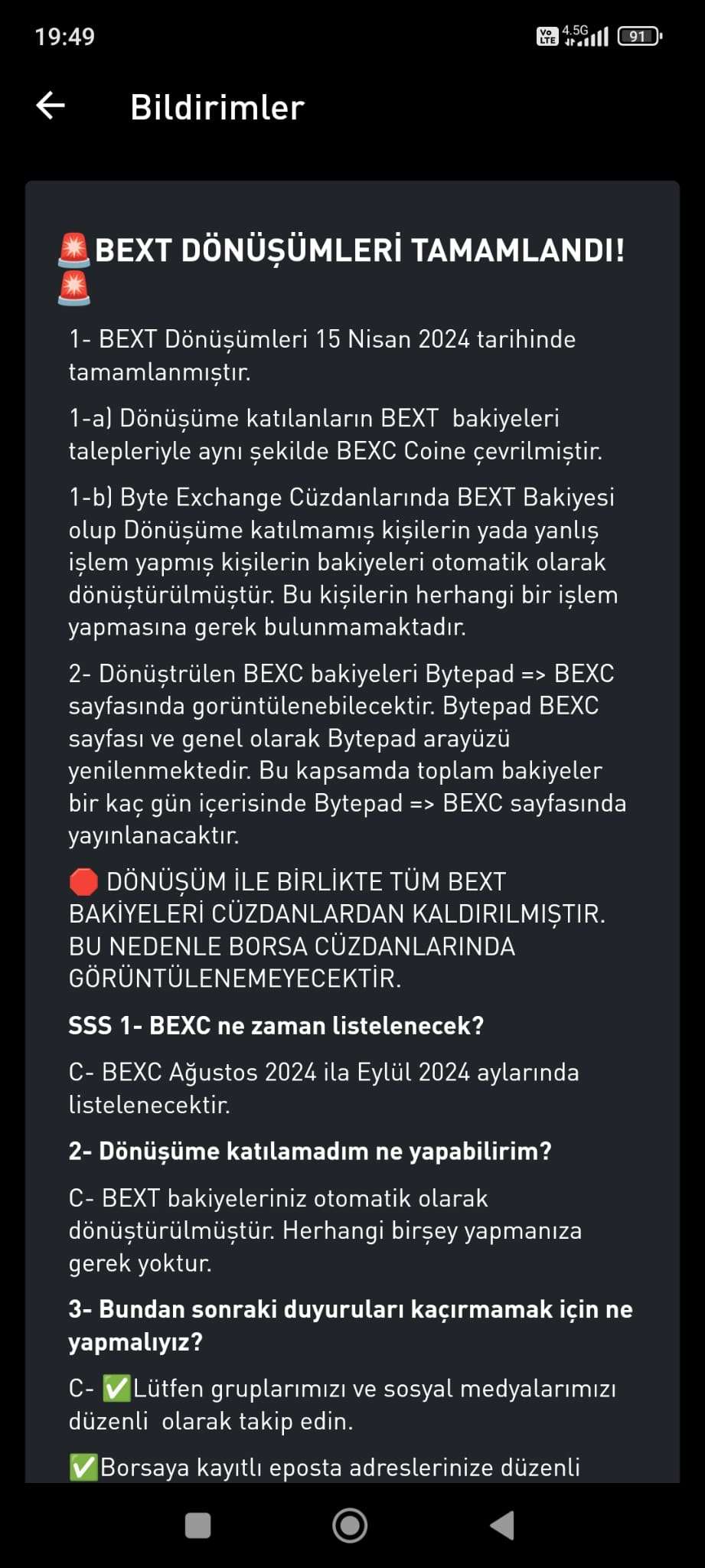The image size is (705, 1568).
Task: Tap the system back triangle button
Action: (502, 1525)
